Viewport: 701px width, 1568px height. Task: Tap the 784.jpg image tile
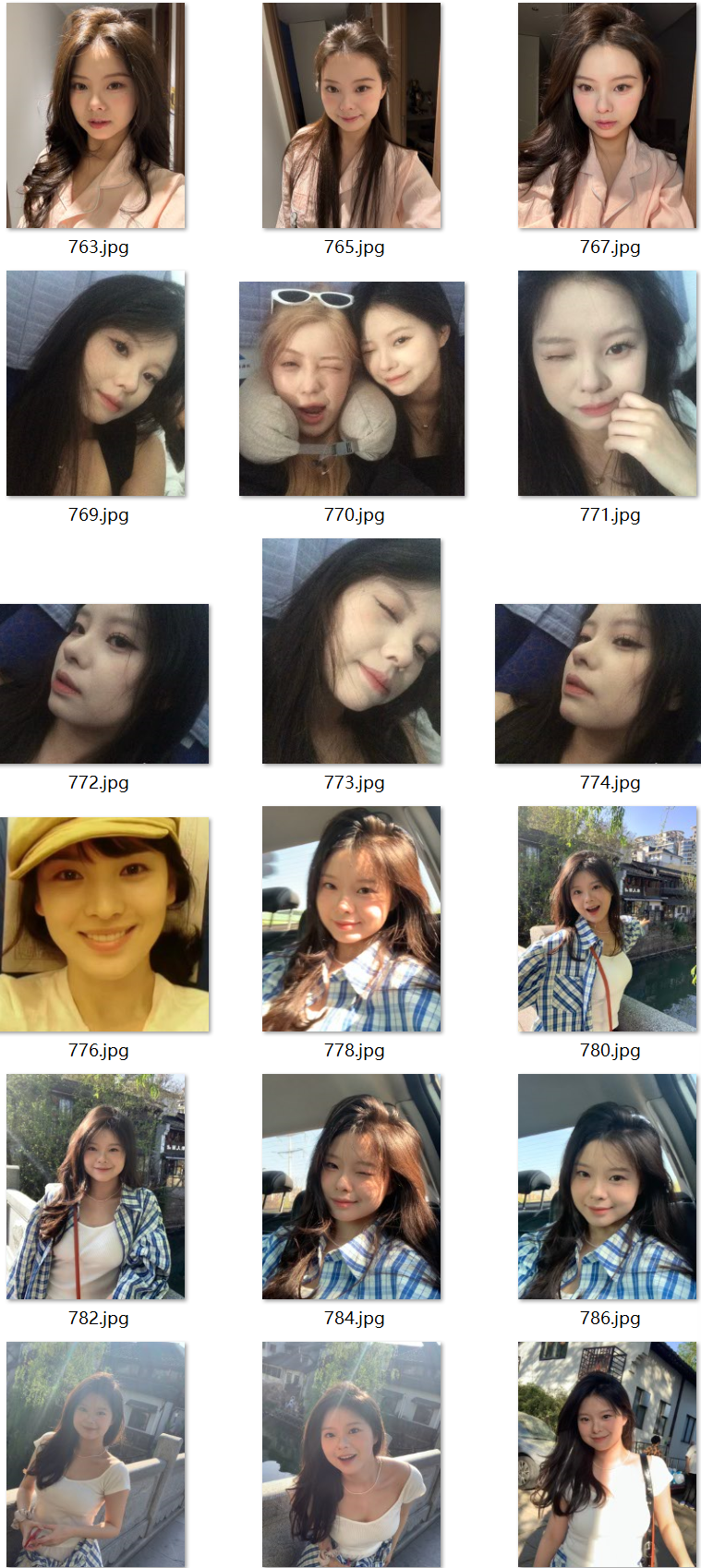(x=351, y=1187)
